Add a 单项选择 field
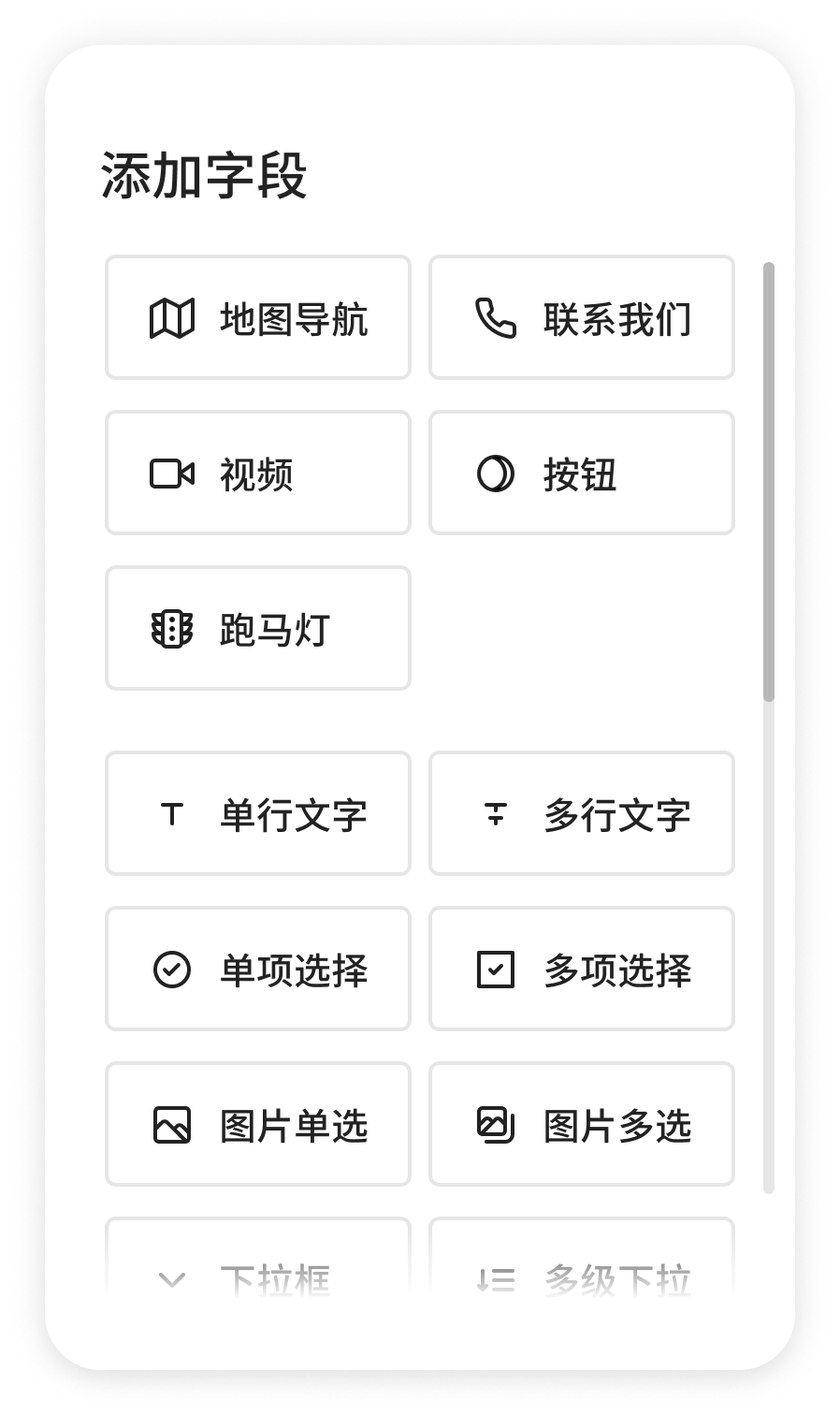This screenshot has height=1415, width=840. click(258, 969)
